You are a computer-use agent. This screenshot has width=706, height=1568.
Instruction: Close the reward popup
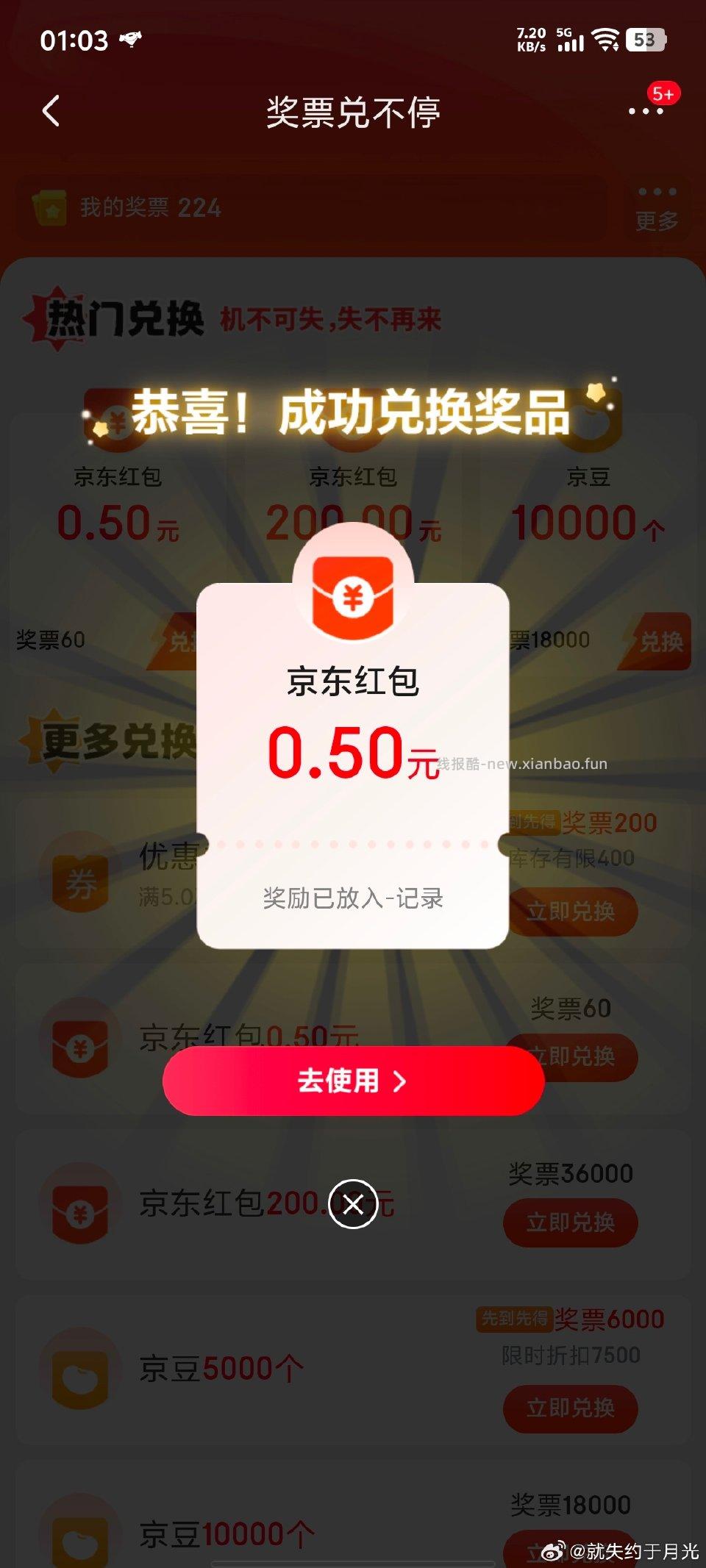click(353, 1204)
